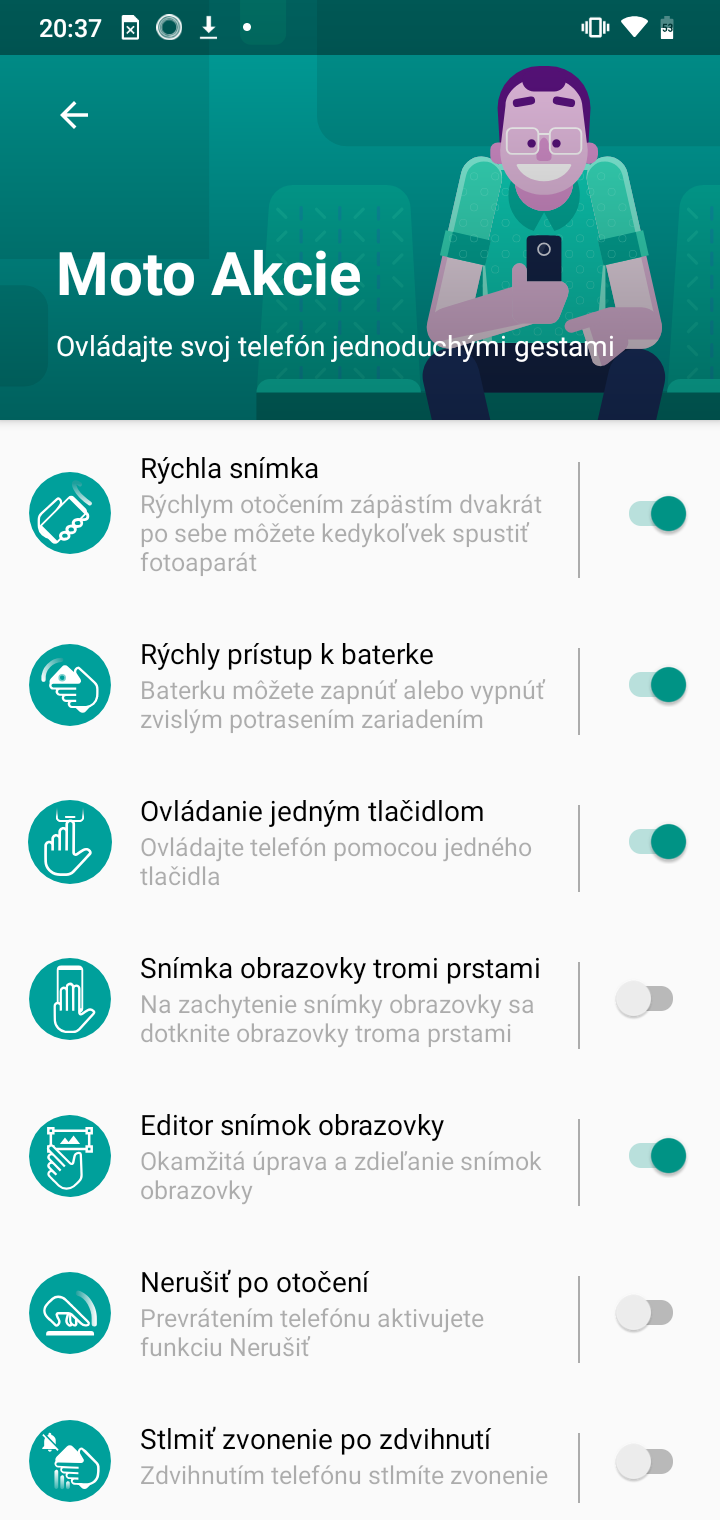Screen dimensions: 720x1520
Task: Turn off the Rýchla snímka switch
Action: (657, 514)
